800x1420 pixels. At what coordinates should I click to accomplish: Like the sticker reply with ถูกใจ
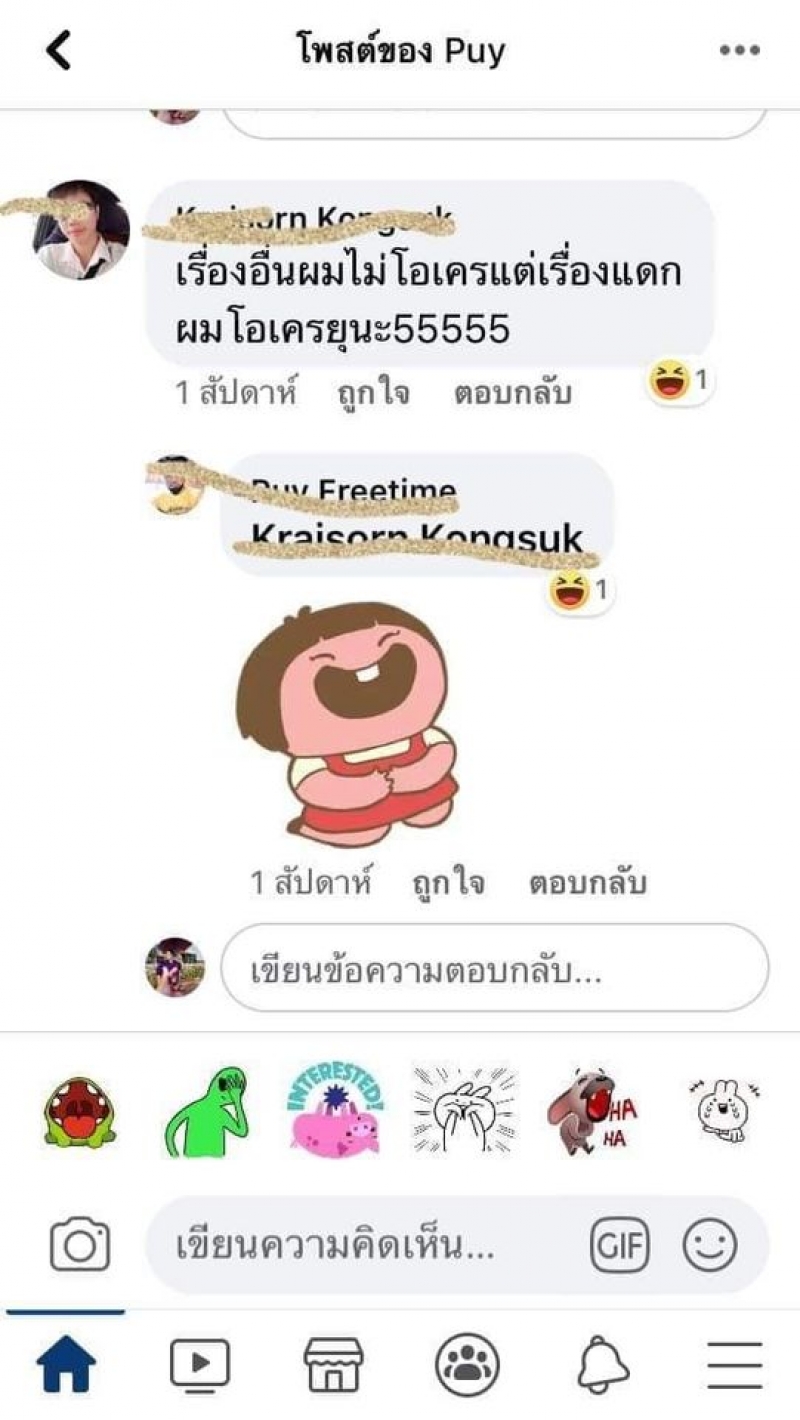[448, 883]
